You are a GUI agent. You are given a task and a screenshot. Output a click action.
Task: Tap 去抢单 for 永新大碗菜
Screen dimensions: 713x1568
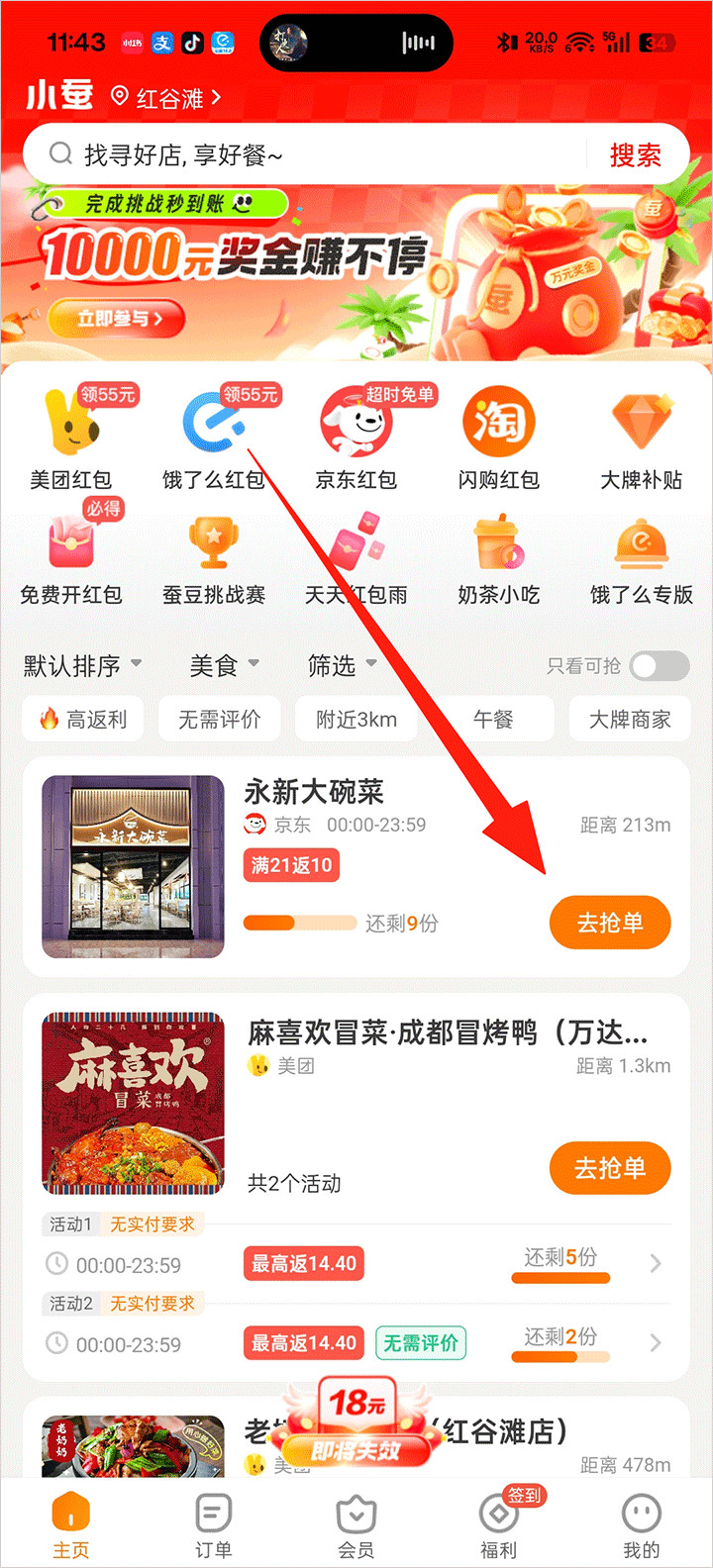[x=609, y=922]
